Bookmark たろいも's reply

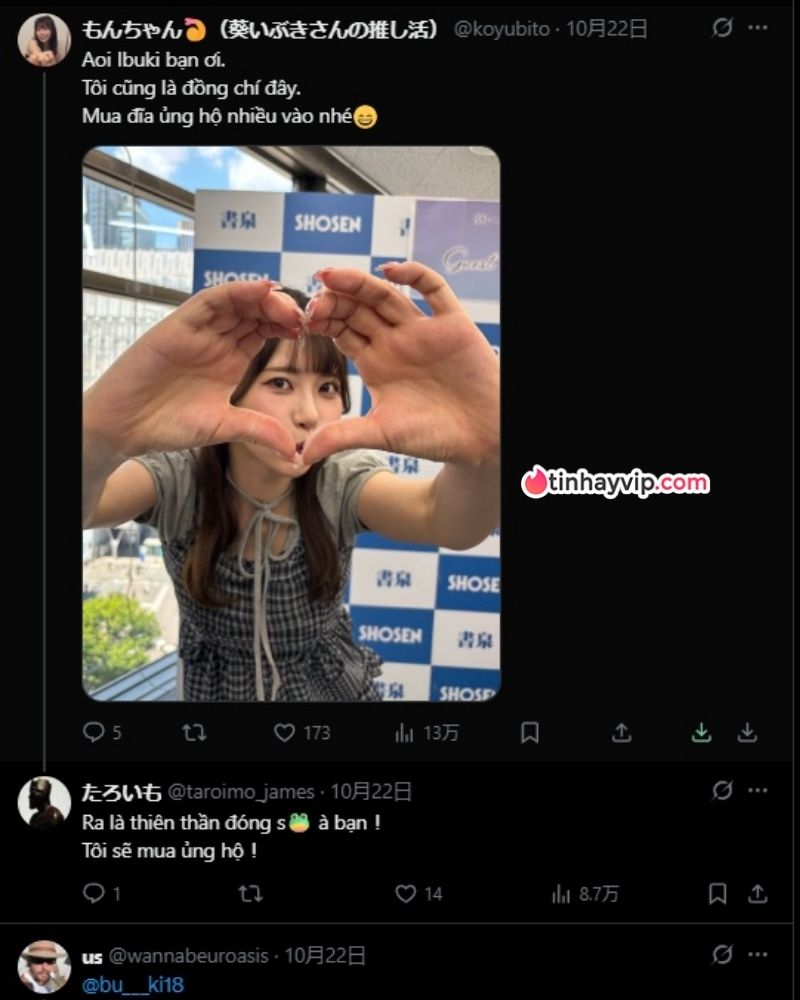717,893
